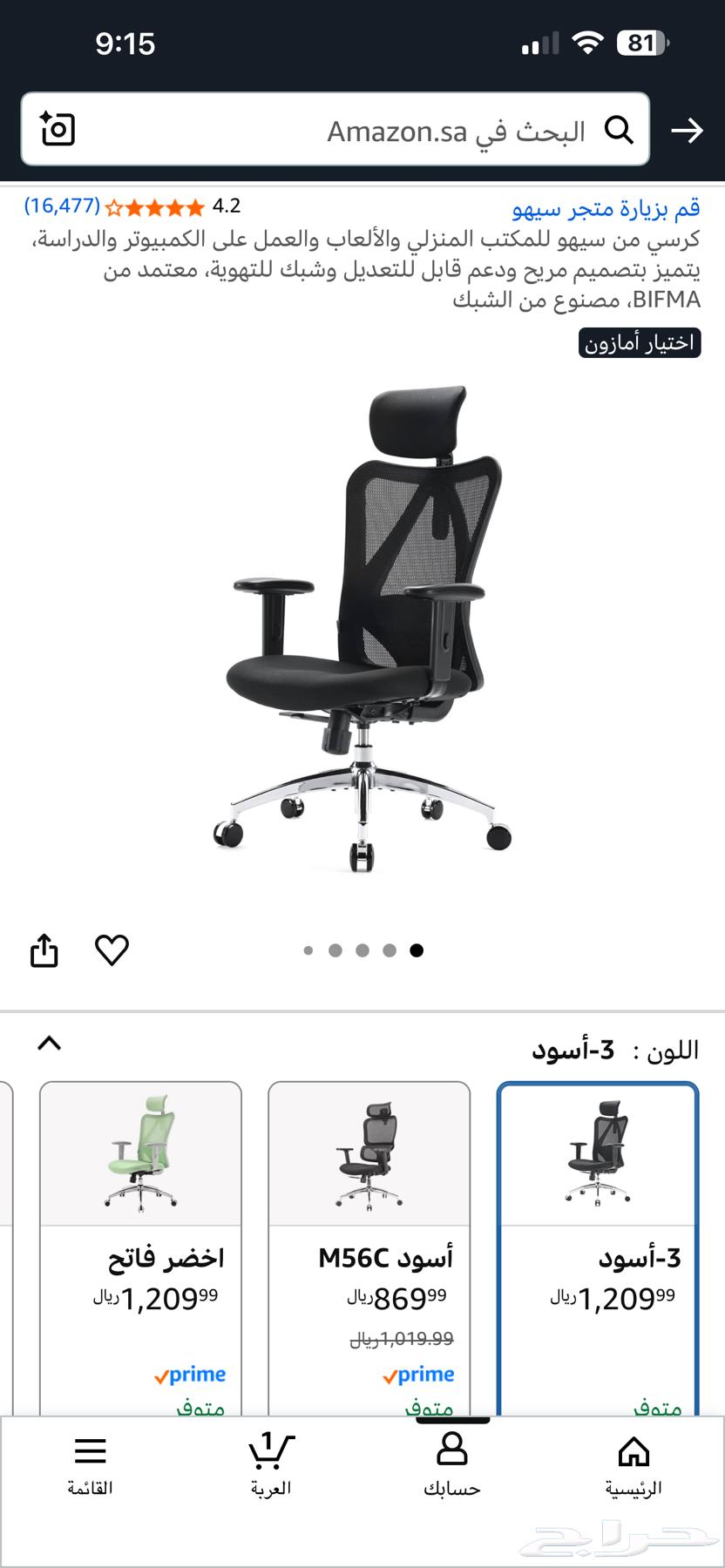Tap the اختيار أمازون badge
The width and height of the screenshot is (725, 1568).
[x=640, y=341]
